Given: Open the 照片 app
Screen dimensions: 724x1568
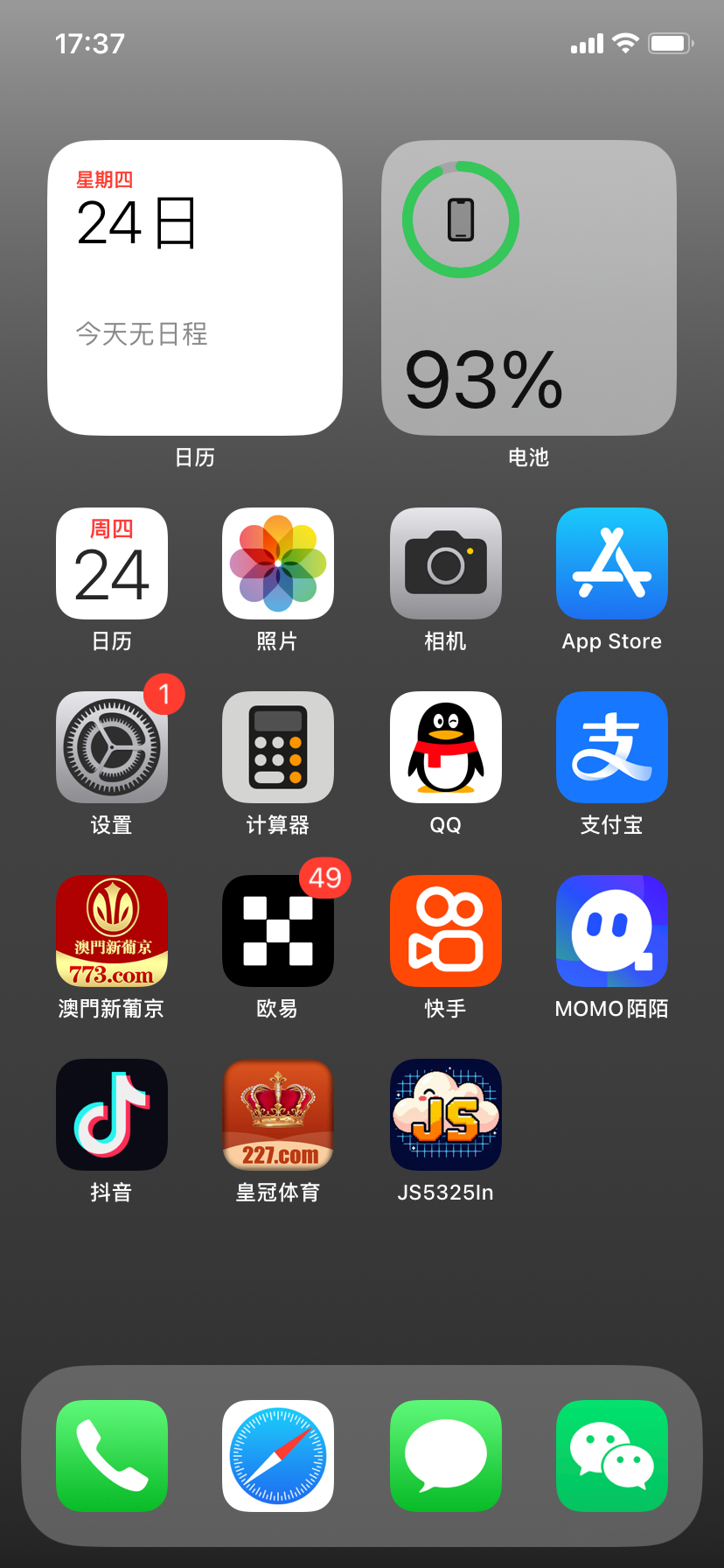Looking at the screenshot, I should coord(278,563).
